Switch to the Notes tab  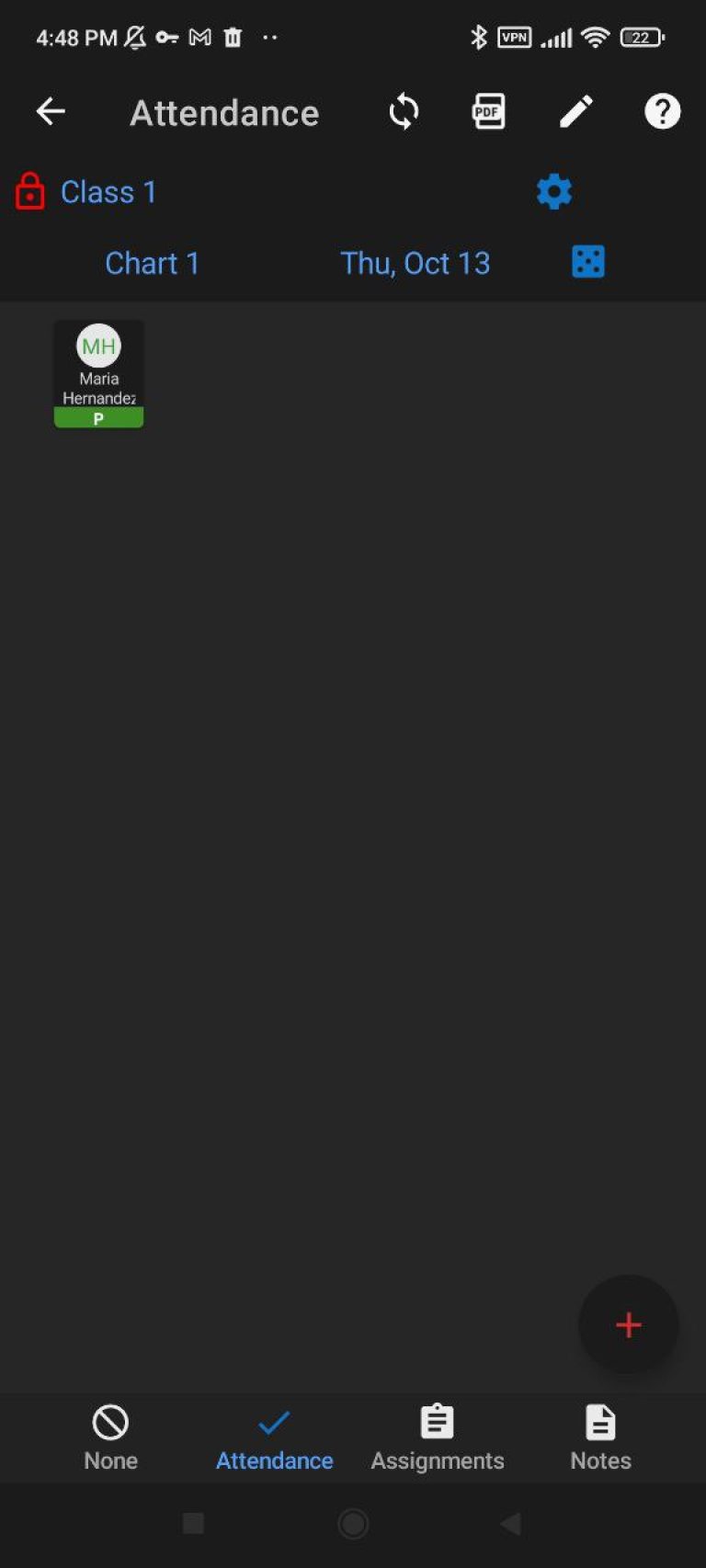600,1437
